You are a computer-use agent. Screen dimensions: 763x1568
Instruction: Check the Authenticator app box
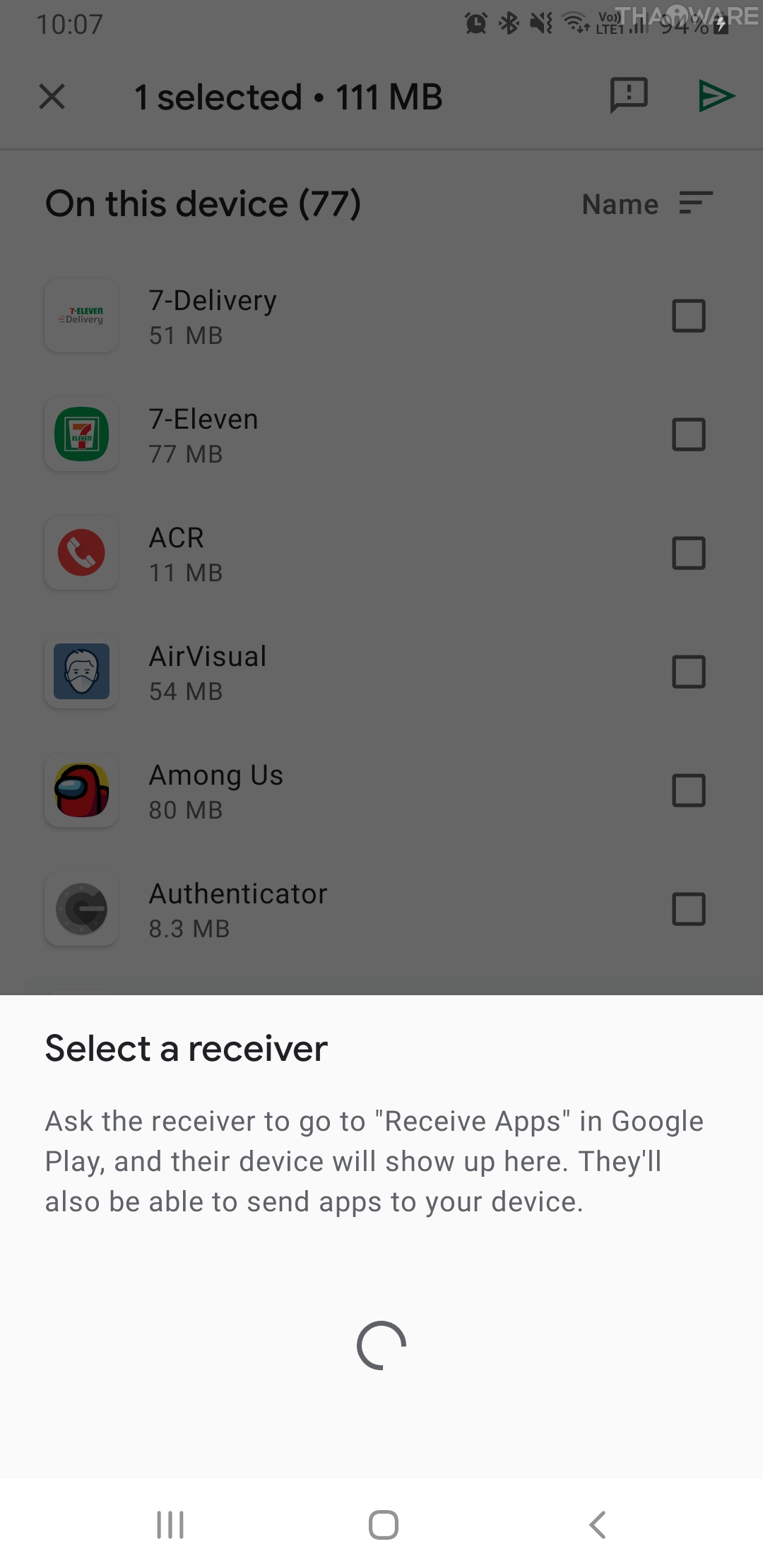click(x=688, y=909)
